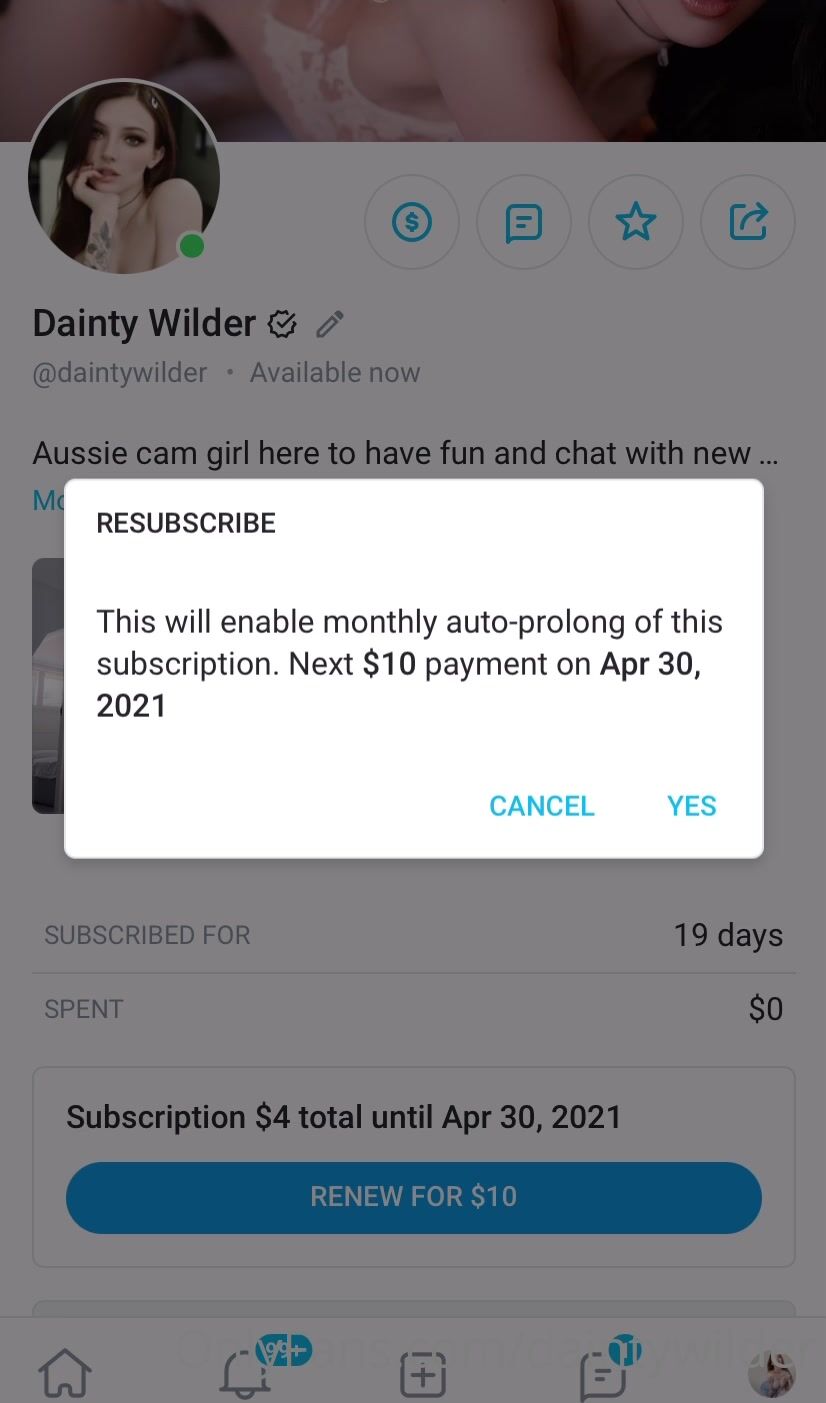Cancel the resubscribe dialog
Image resolution: width=826 pixels, height=1403 pixels.
click(x=541, y=806)
